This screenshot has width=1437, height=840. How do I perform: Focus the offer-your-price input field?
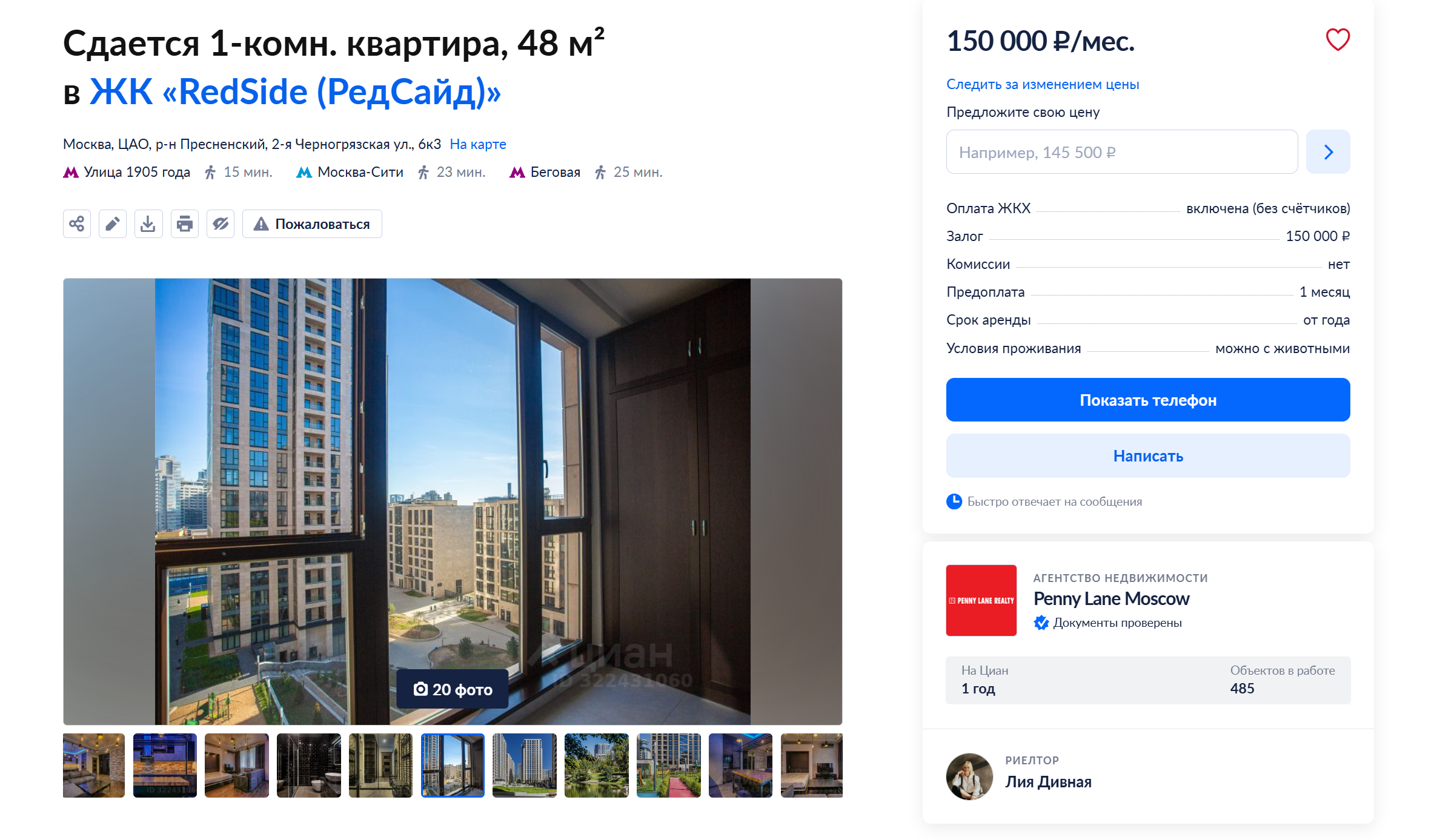(1121, 152)
